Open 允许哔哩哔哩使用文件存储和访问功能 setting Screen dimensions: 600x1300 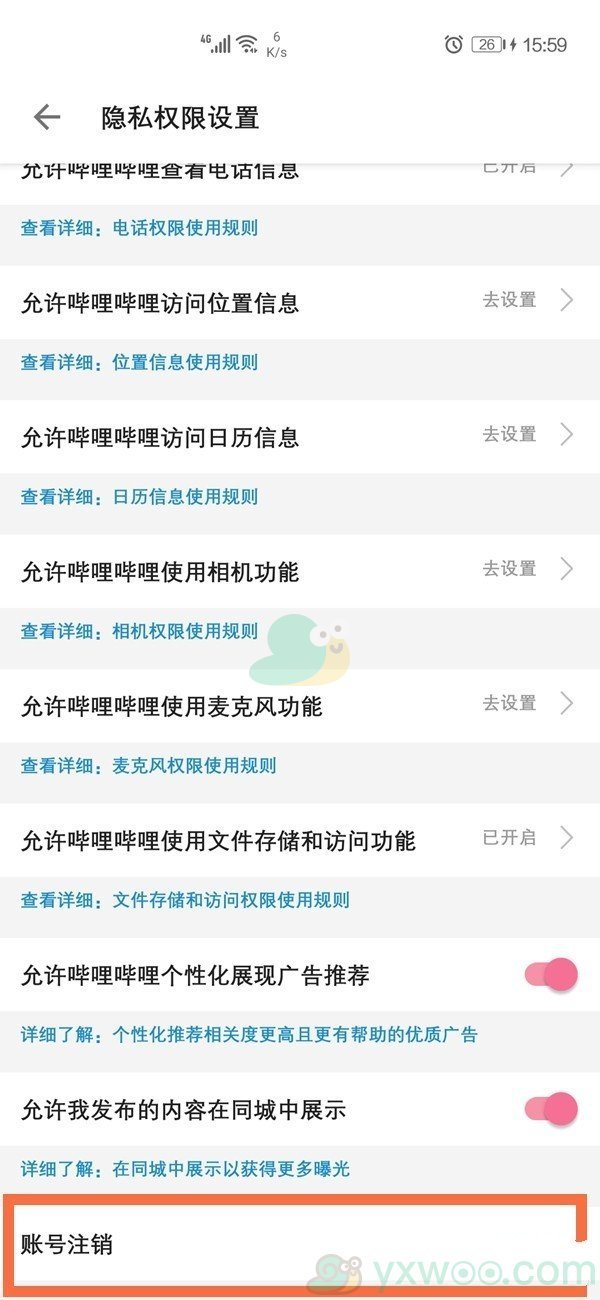pos(298,840)
